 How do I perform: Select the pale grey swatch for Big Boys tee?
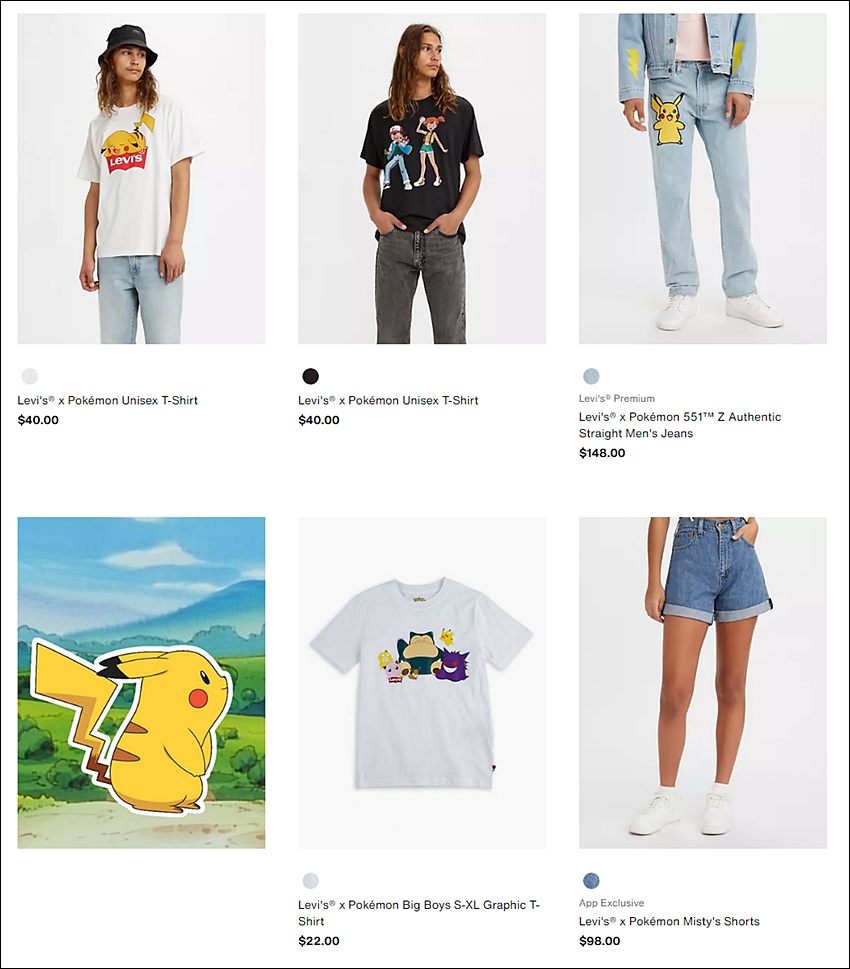click(311, 880)
